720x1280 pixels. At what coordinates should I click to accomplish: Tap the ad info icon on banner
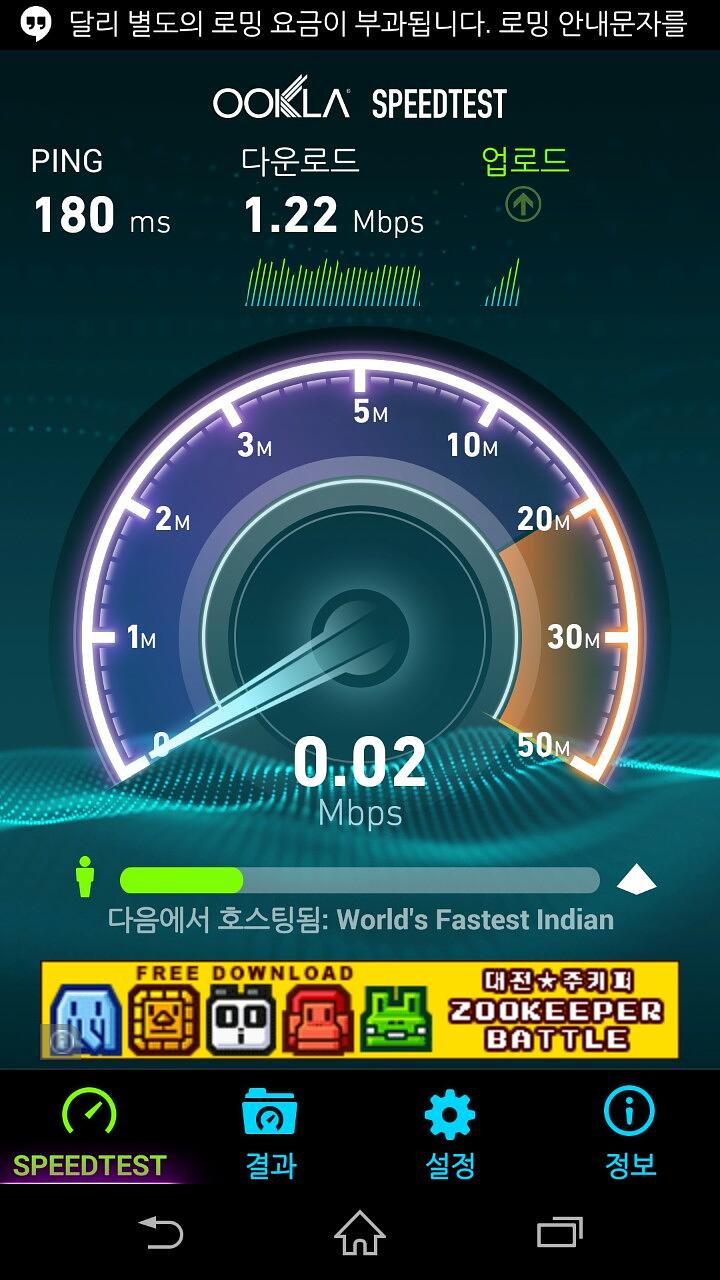62,1041
